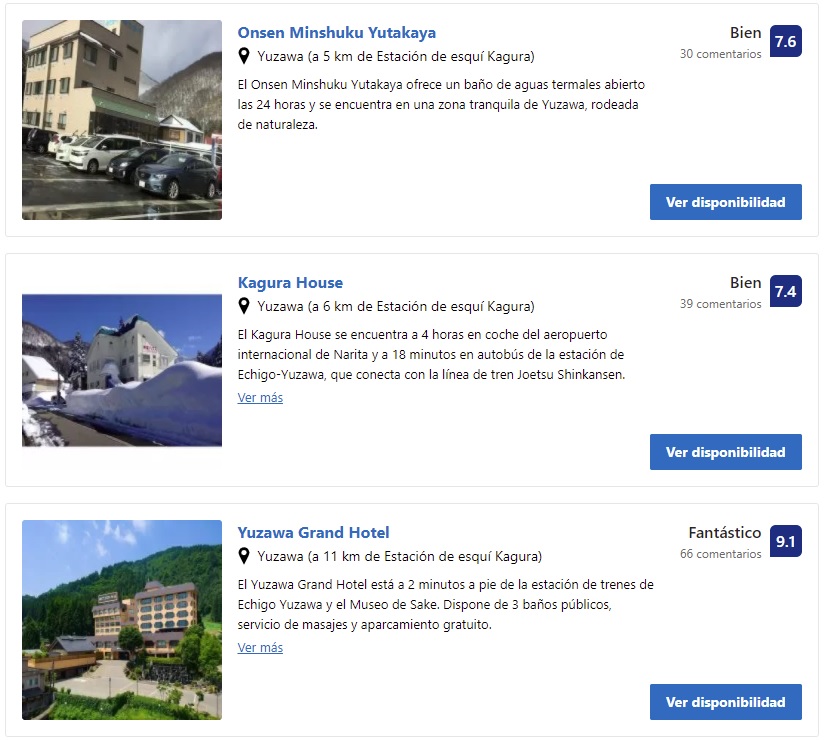The height and width of the screenshot is (740, 824).
Task: Open the 7.6 rating for Onsen Minshuku Yutakaya
Action: pyautogui.click(x=785, y=42)
